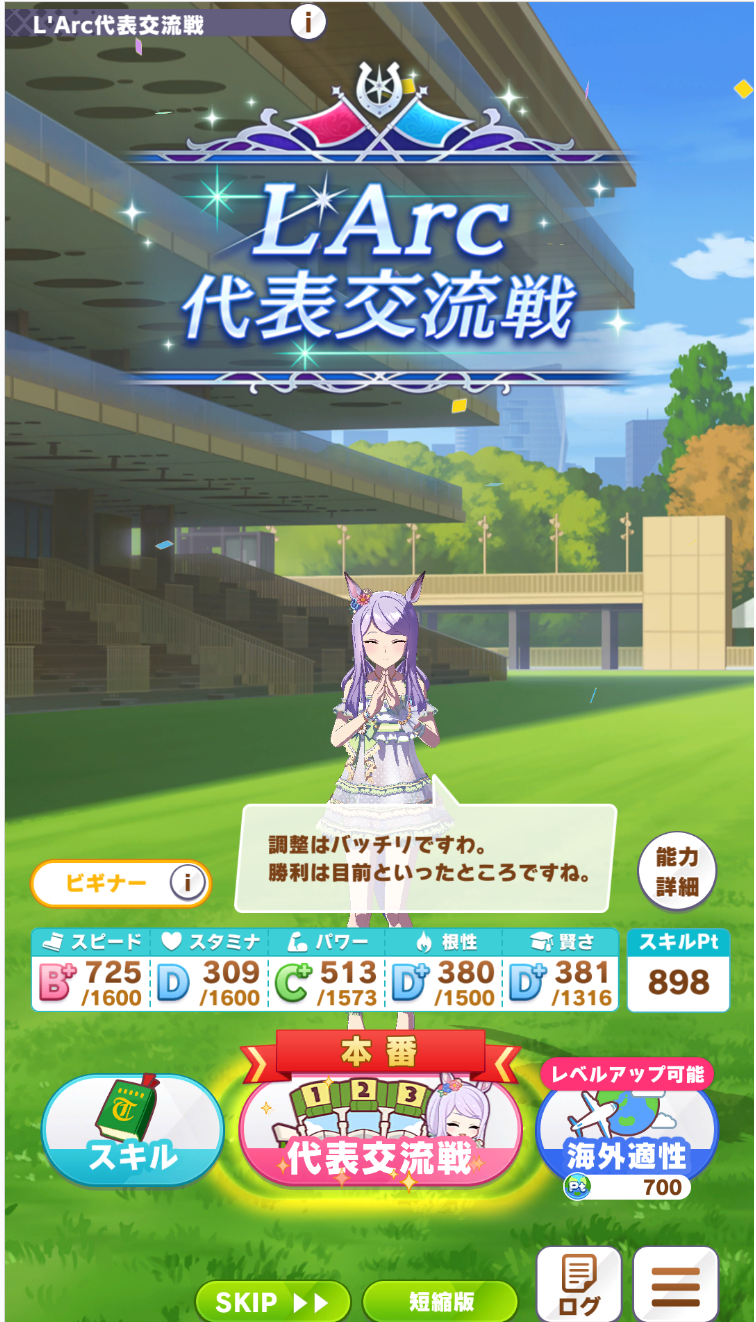Open the hamburger menu
This screenshot has width=756, height=1322.
675,1286
